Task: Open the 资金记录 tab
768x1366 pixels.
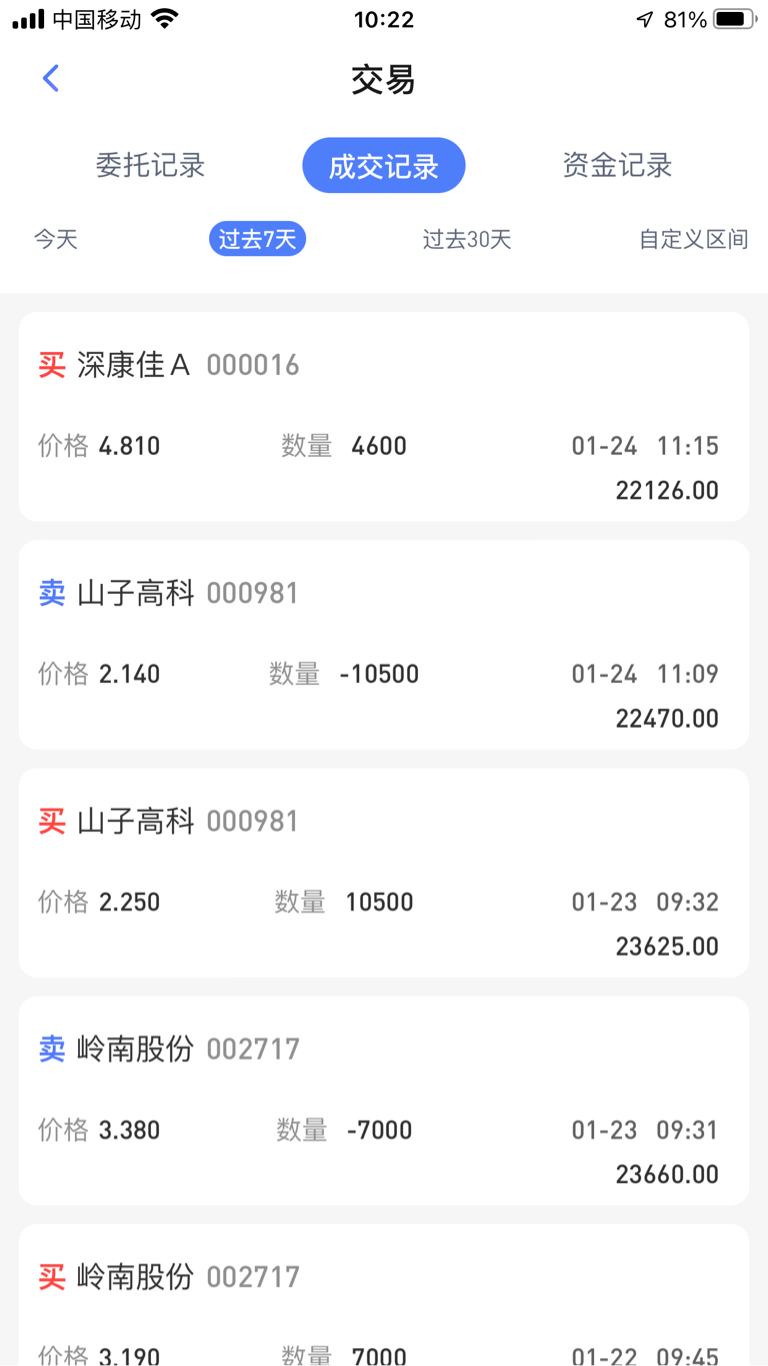Action: [x=617, y=165]
